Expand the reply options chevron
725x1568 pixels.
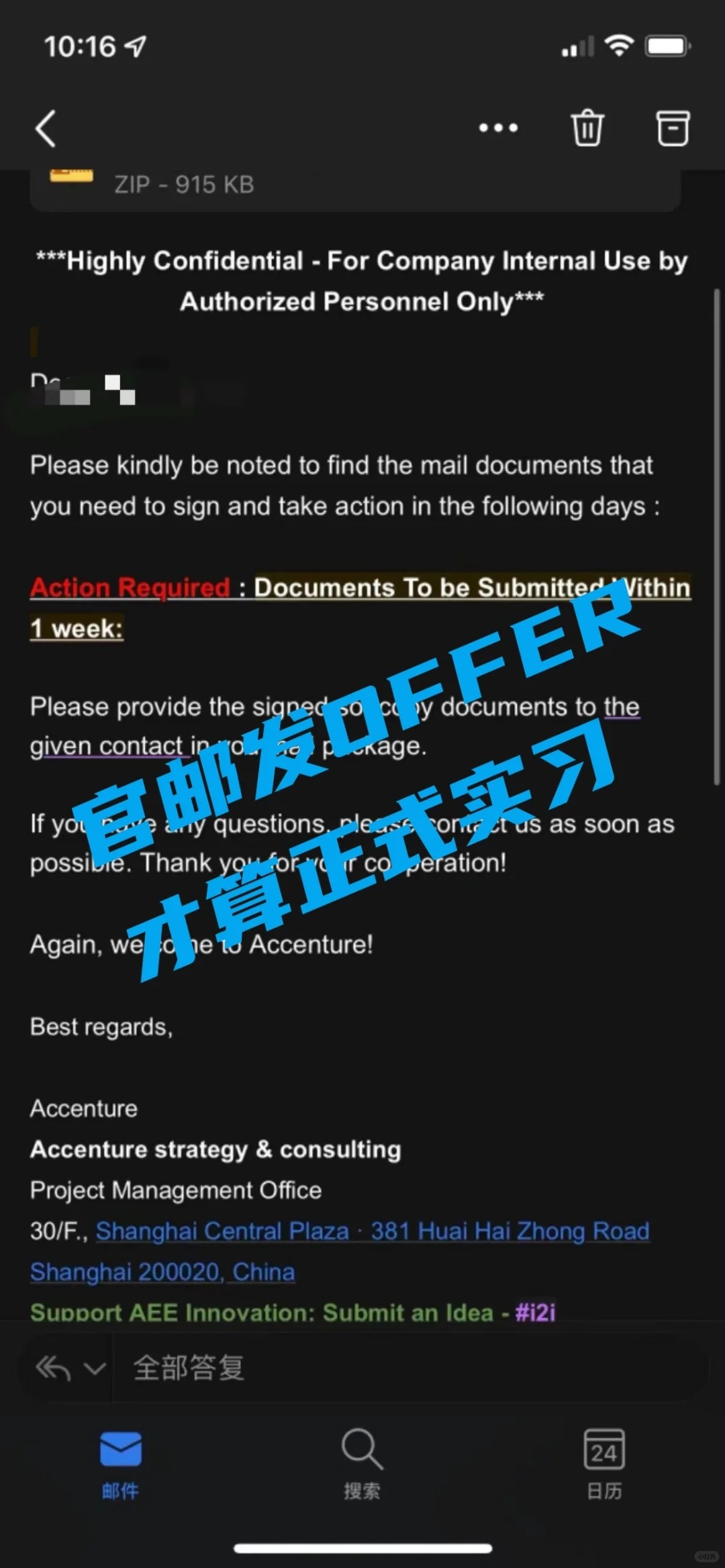[95, 1367]
